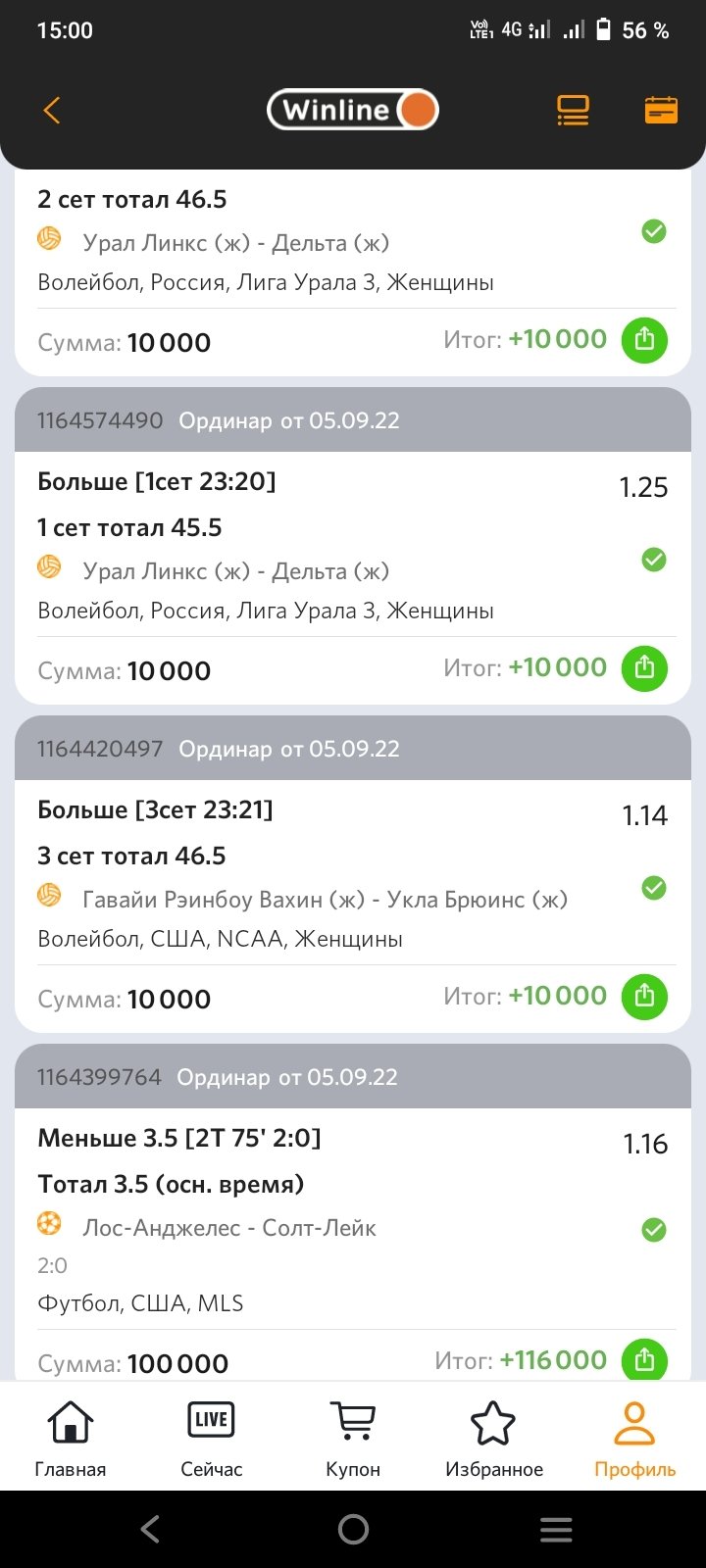The image size is (706, 1568).
Task: Share the 2 сет тотал 46.5 bet
Action: tap(644, 339)
